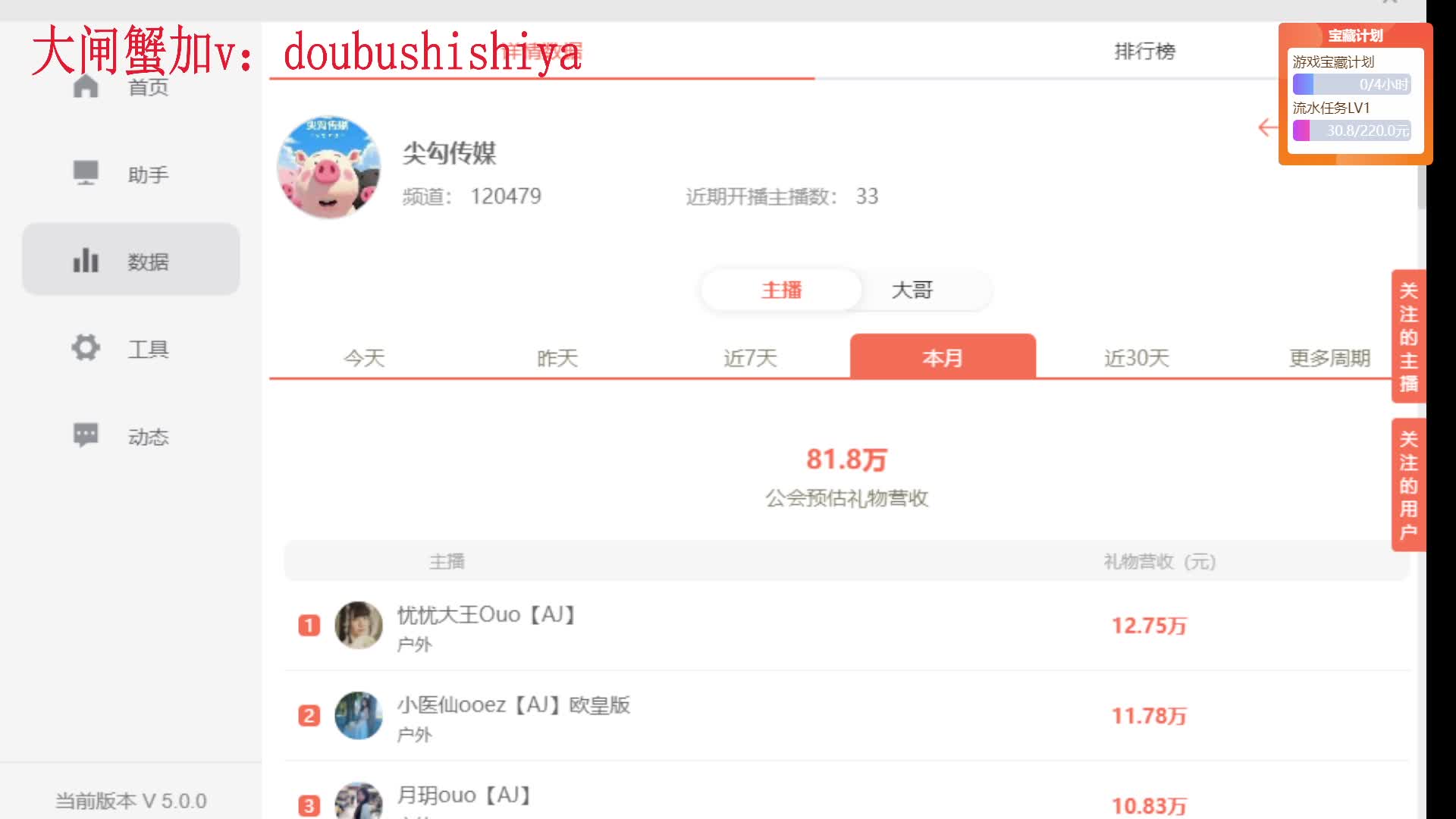Open 关注的主播 side panel
The width and height of the screenshot is (1456, 819).
(1408, 336)
